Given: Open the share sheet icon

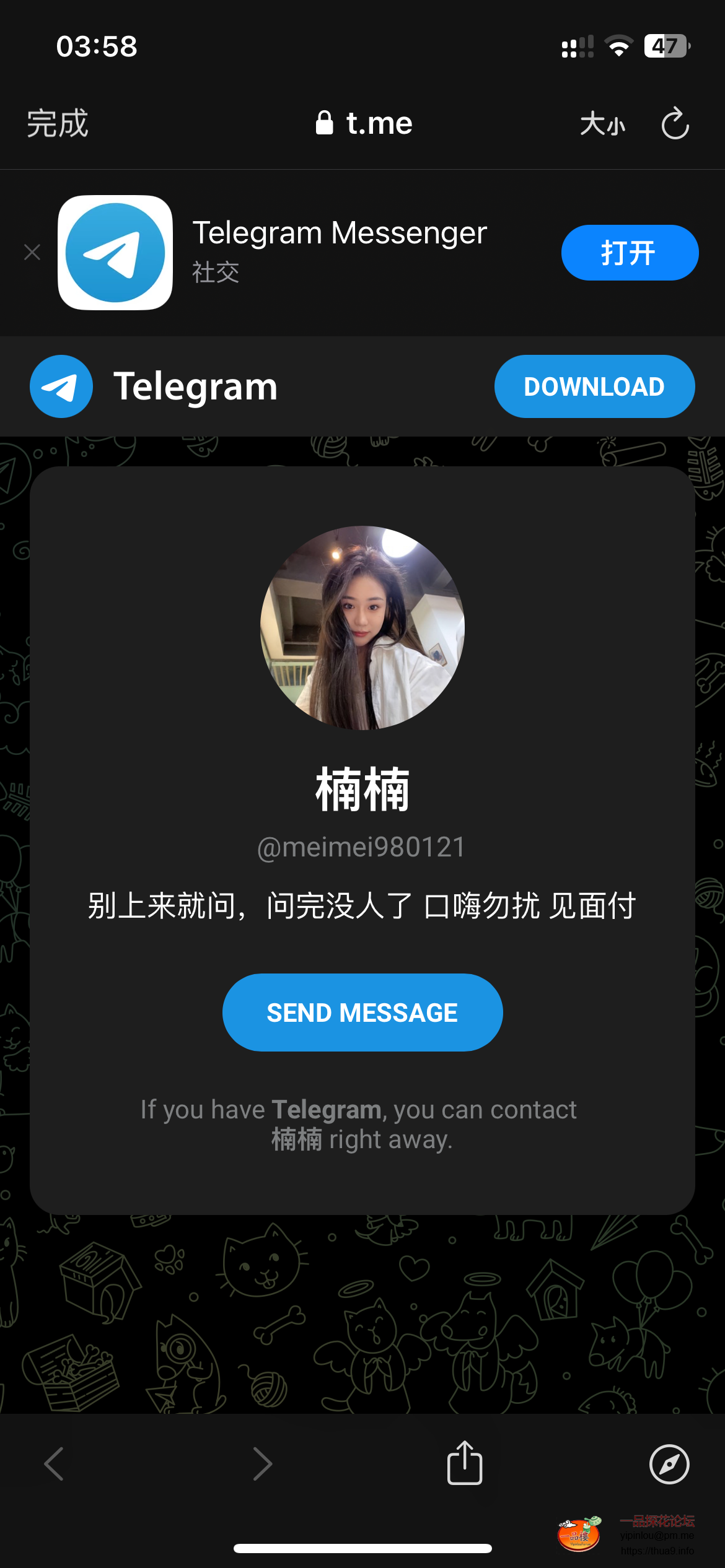Looking at the screenshot, I should point(465,1464).
